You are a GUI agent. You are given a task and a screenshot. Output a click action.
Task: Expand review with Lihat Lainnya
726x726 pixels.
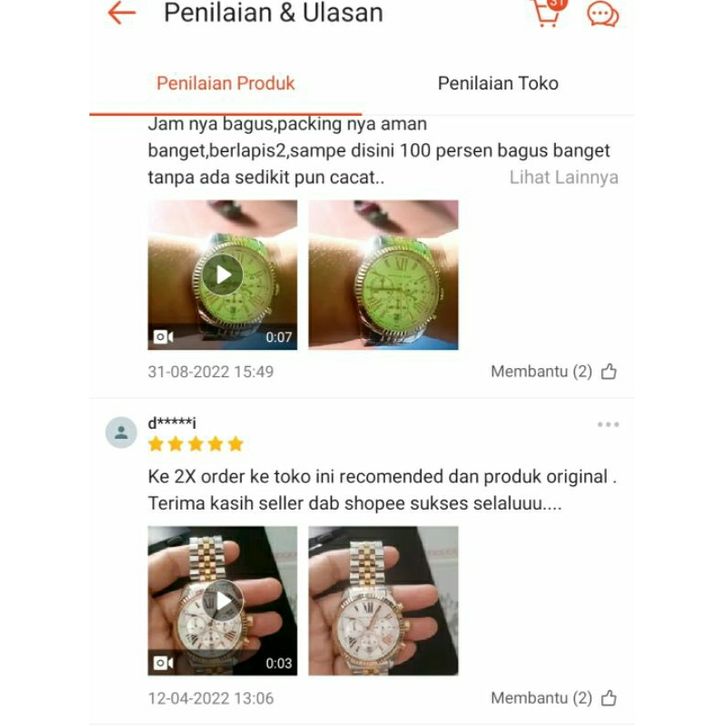tap(564, 177)
